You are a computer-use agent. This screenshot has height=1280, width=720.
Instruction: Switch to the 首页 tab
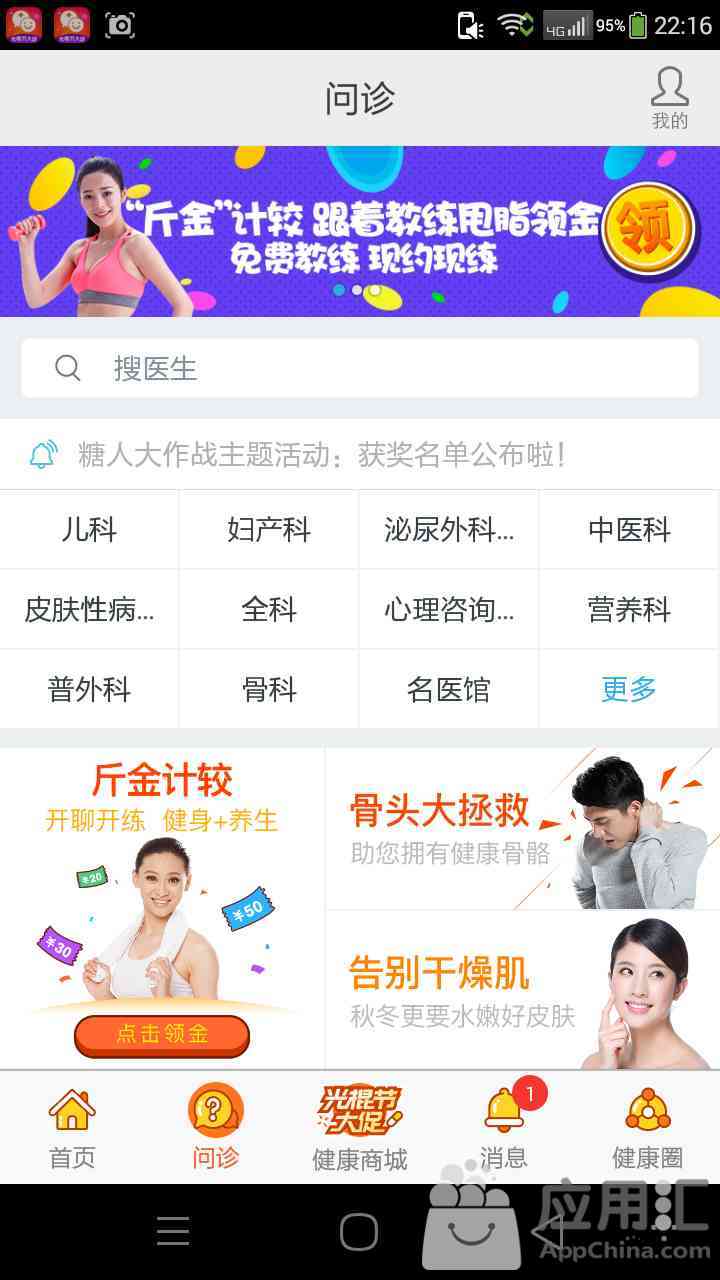point(72,1128)
